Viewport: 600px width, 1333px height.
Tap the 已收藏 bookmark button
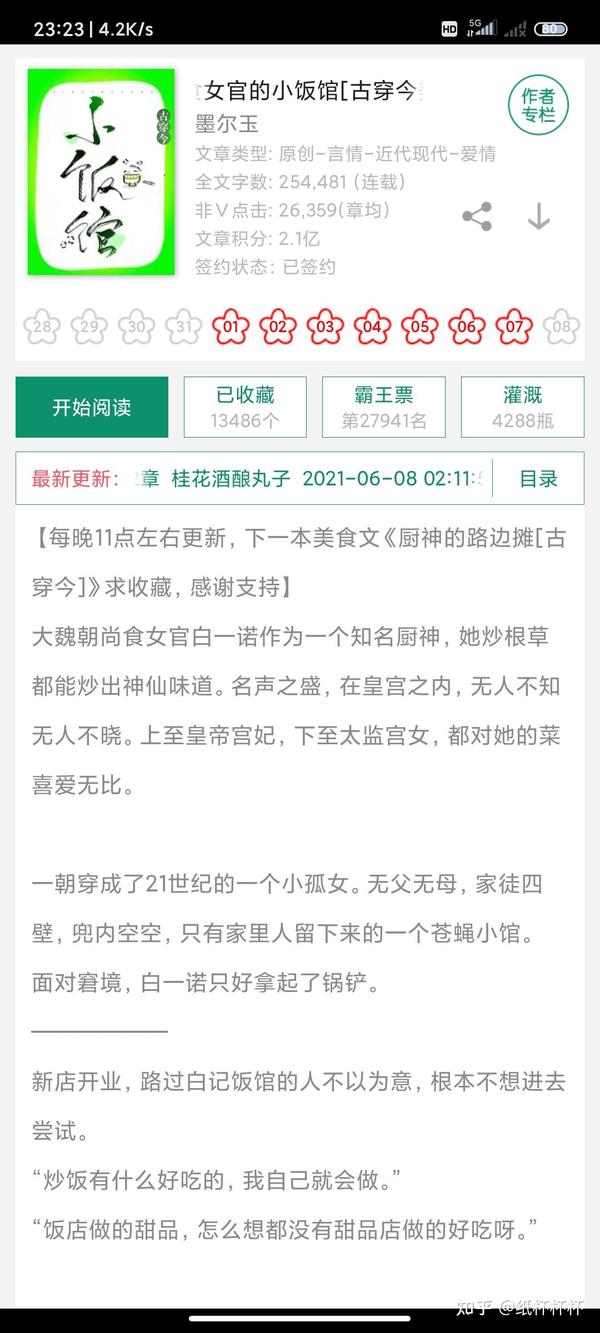(245, 407)
